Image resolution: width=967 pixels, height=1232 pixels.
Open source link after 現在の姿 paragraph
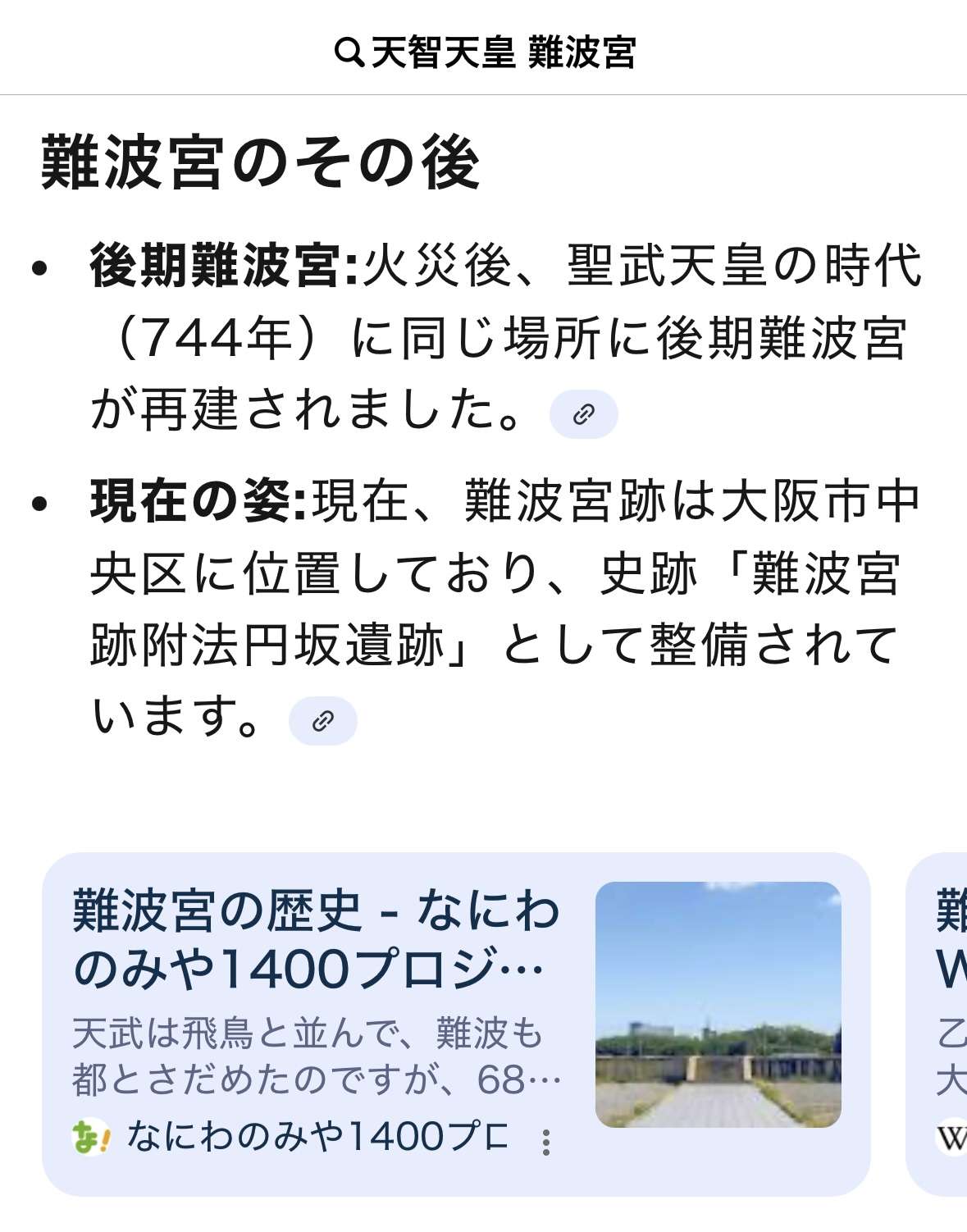coord(323,721)
